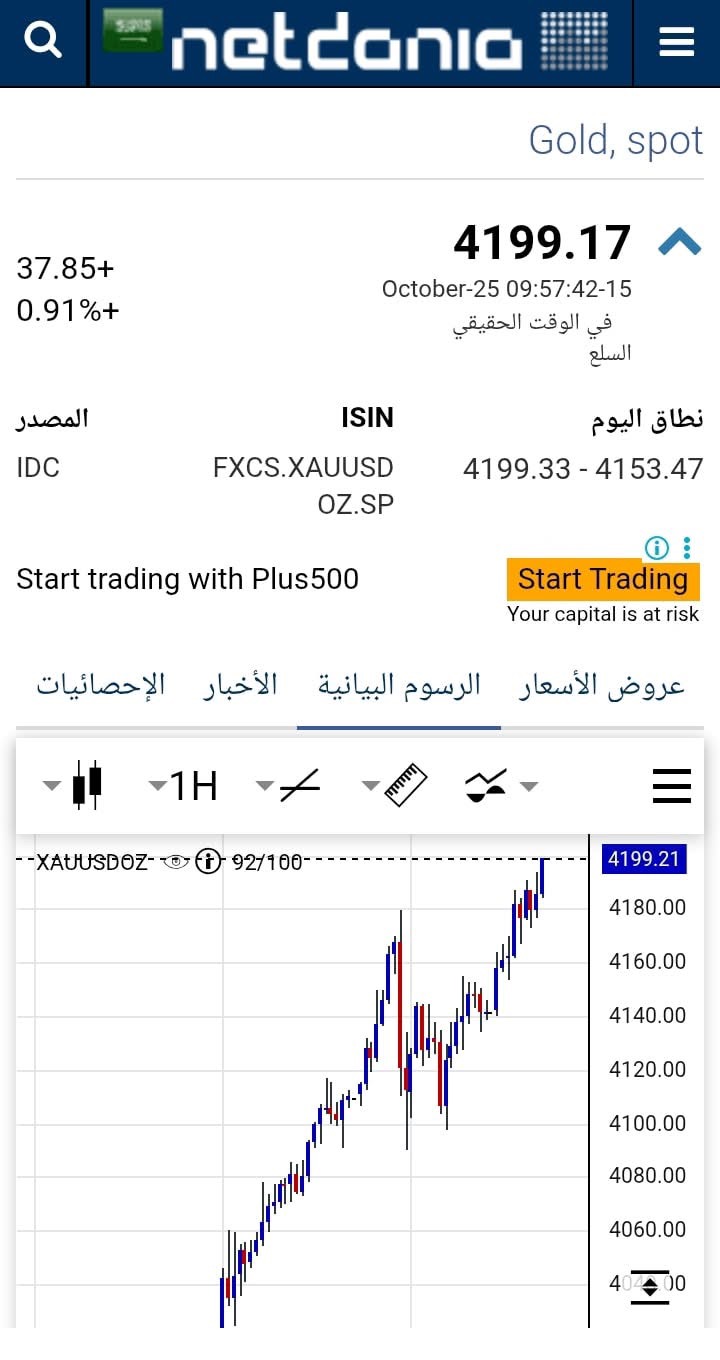Open the ruler measurement tool dropdown

point(395,785)
